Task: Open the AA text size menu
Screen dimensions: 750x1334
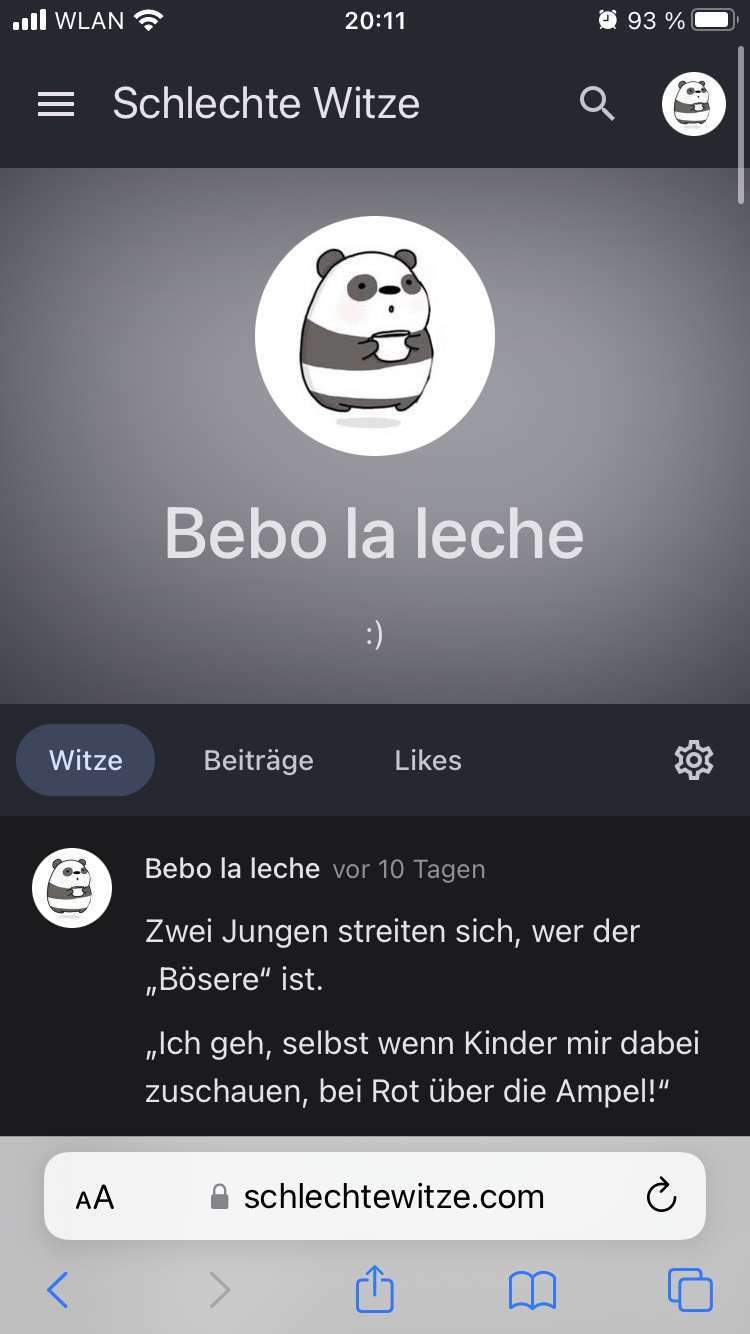Action: (95, 1197)
